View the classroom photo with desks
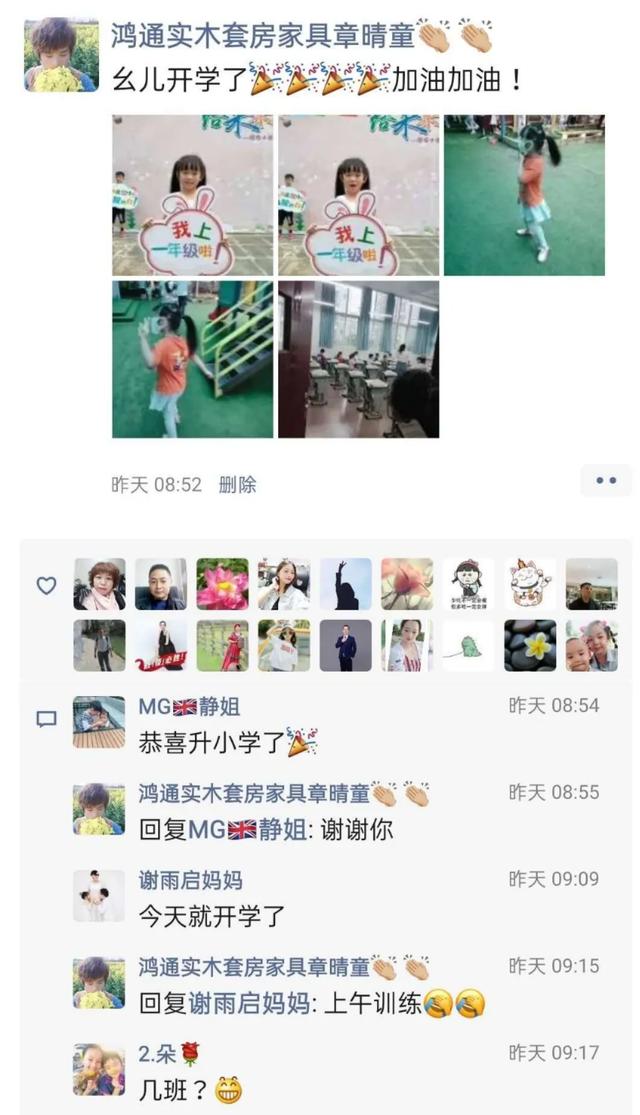Screen dimensions: 640x1115 [358, 359]
